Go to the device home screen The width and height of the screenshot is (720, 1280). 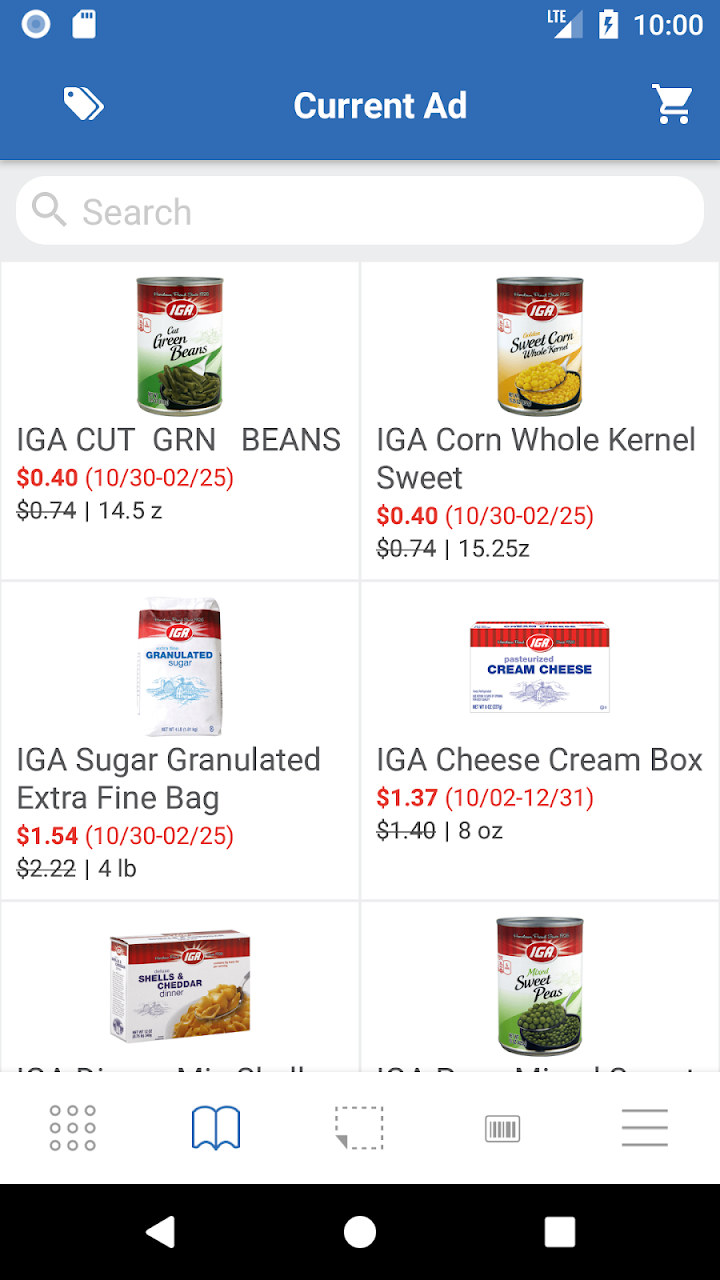360,1232
